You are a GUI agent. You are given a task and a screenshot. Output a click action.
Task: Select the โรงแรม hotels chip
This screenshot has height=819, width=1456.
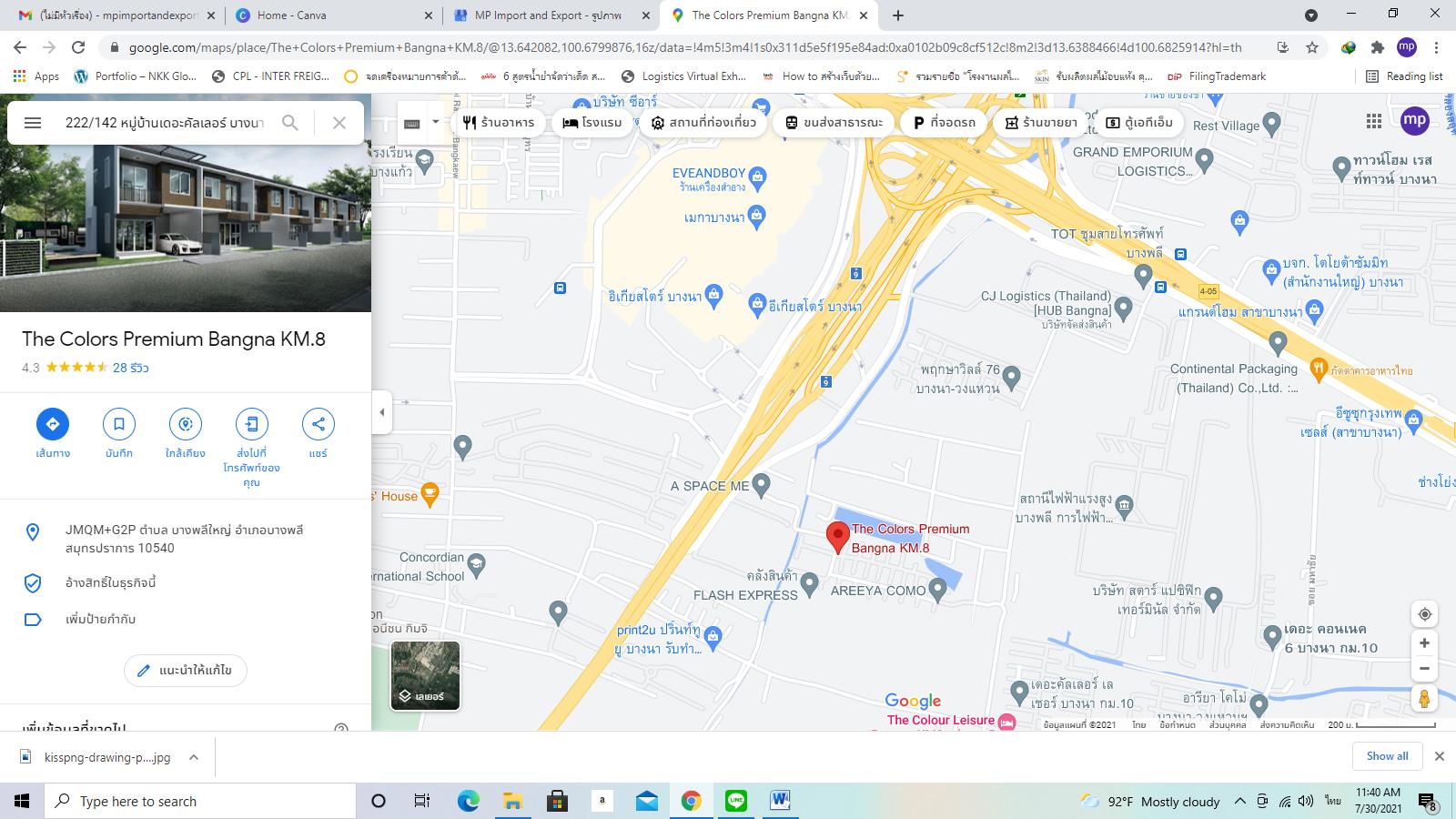point(592,122)
